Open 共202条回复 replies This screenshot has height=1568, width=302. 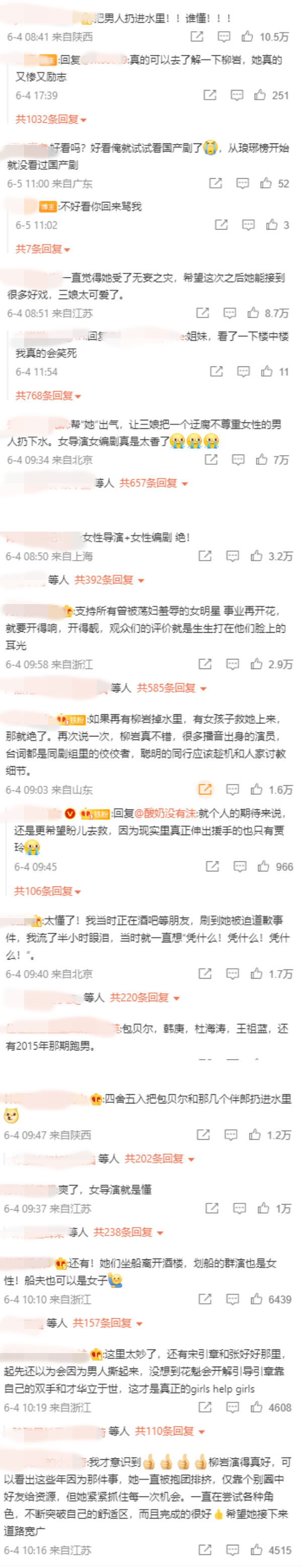pos(159,1158)
